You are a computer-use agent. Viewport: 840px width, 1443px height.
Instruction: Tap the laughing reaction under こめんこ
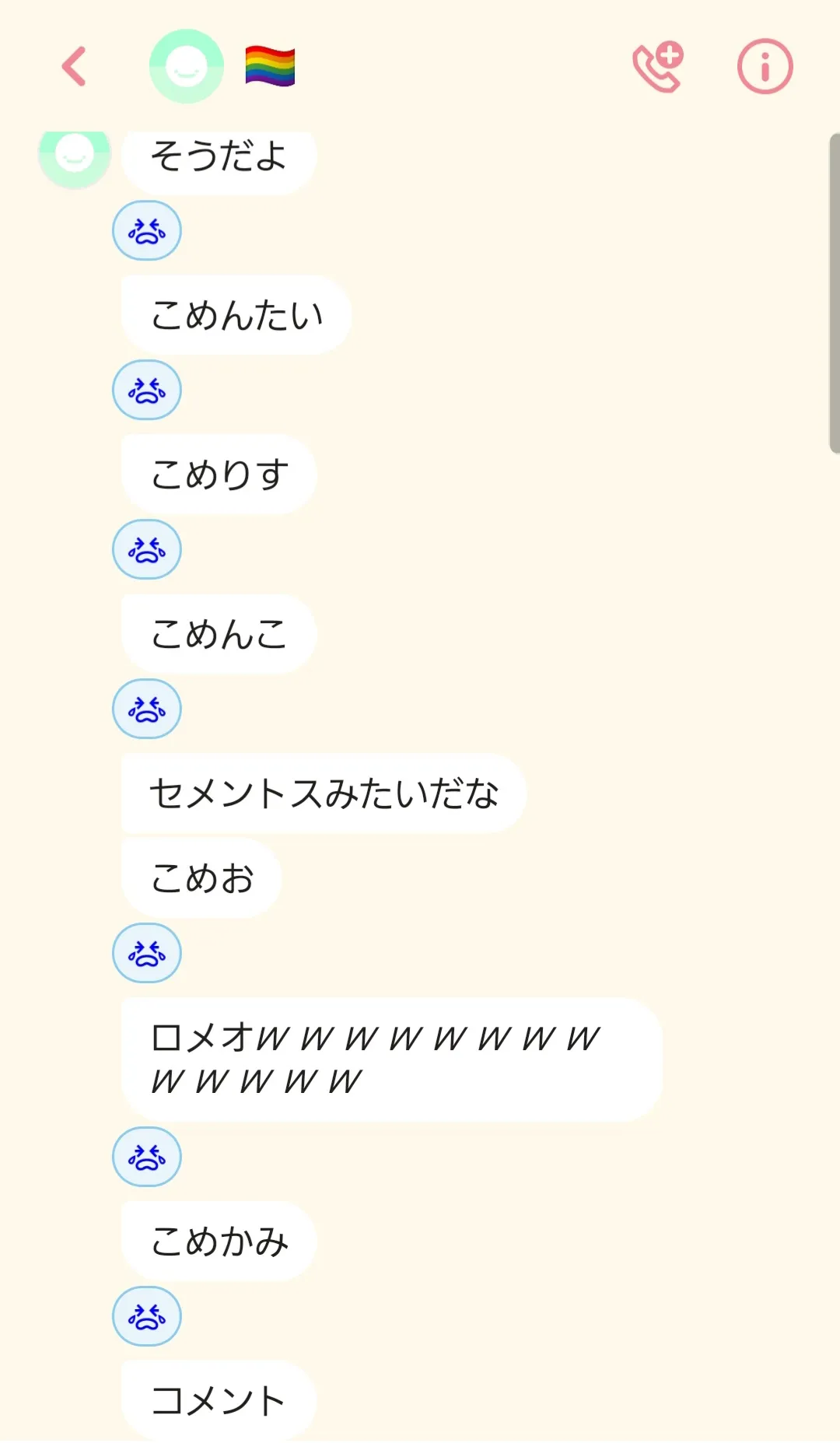tap(147, 709)
